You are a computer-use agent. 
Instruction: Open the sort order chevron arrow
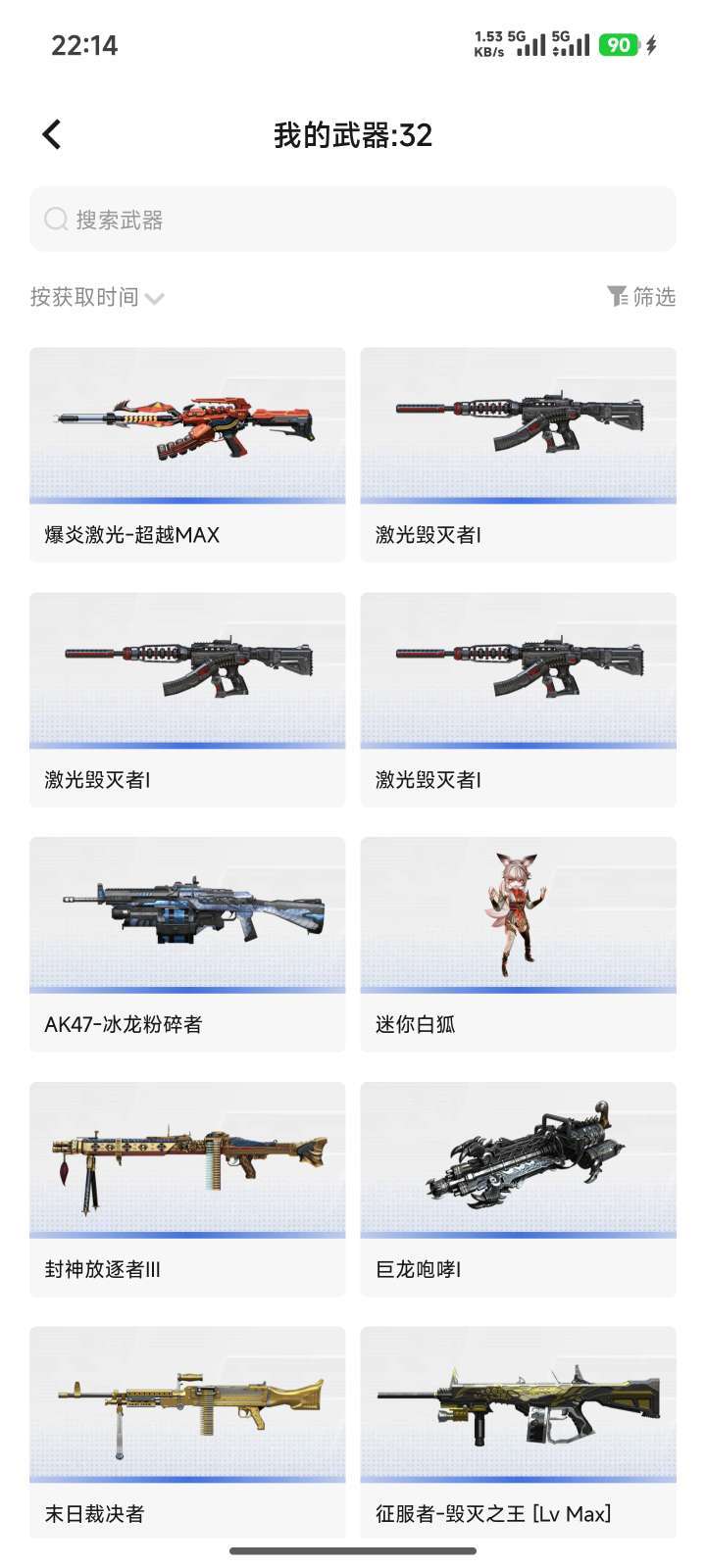[155, 299]
